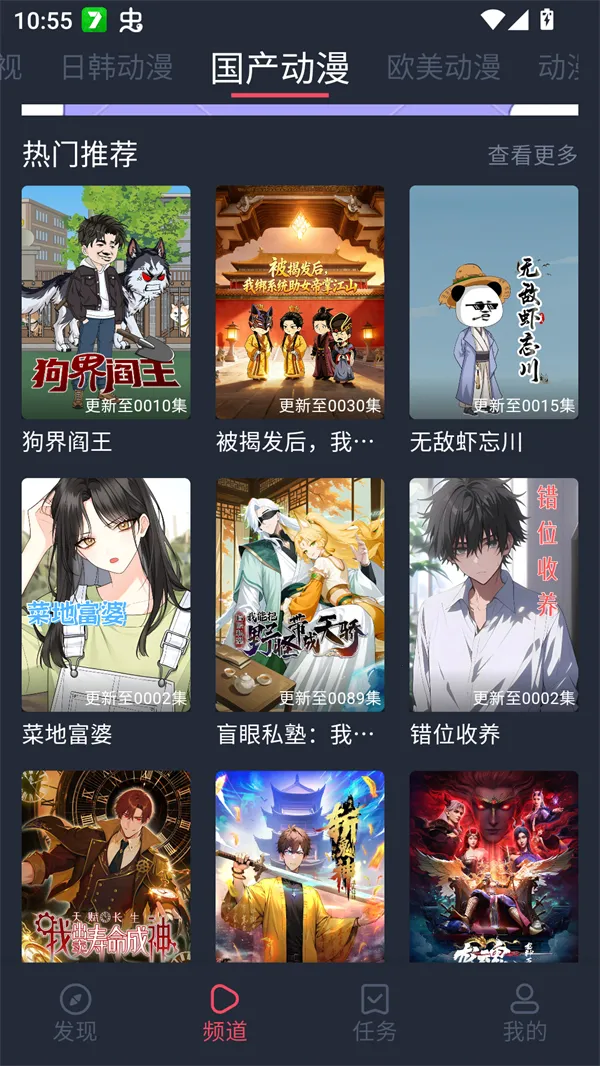The height and width of the screenshot is (1066, 600).
Task: Open the 任务 tab
Action: (x=375, y=1012)
